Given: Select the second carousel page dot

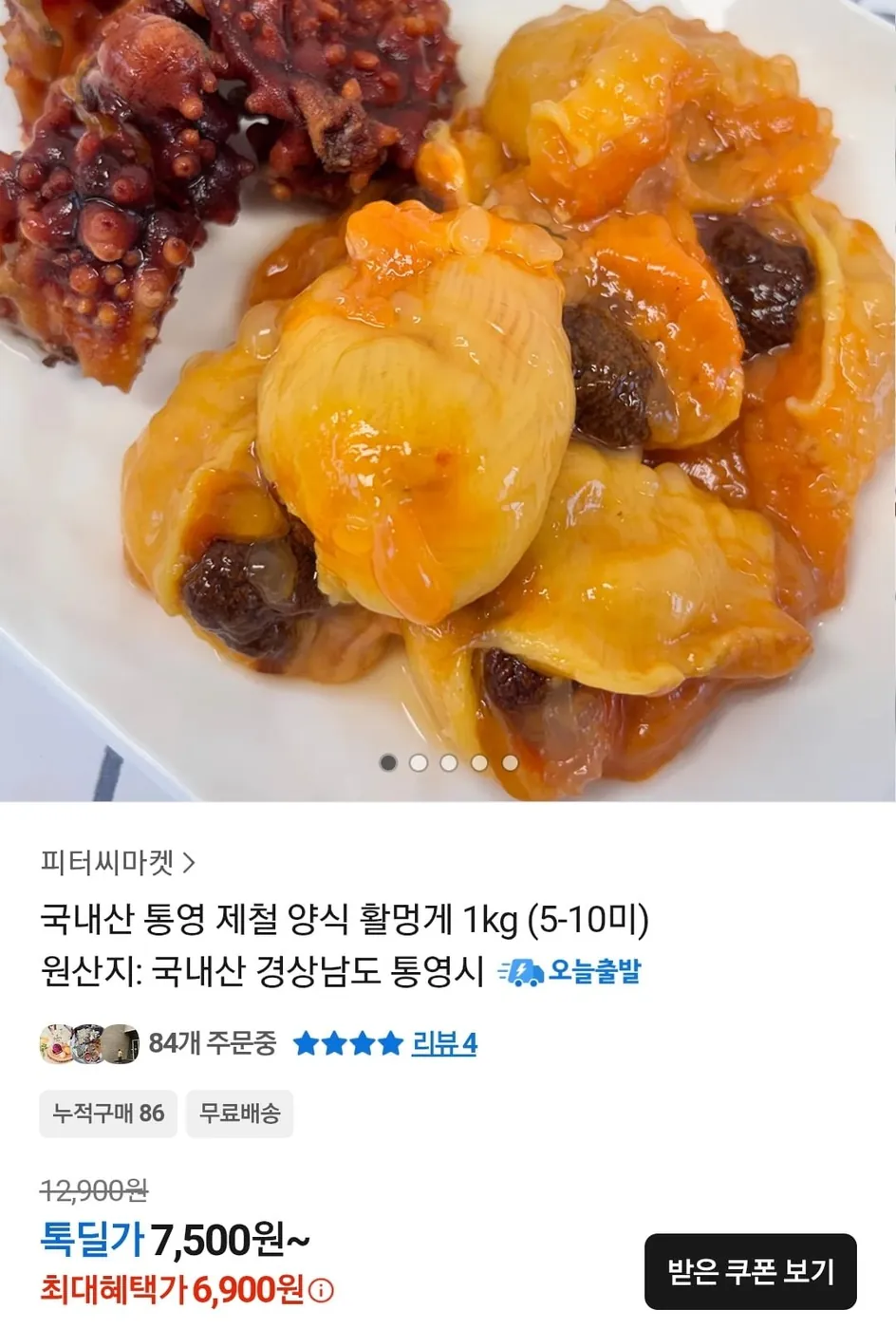Looking at the screenshot, I should (418, 761).
